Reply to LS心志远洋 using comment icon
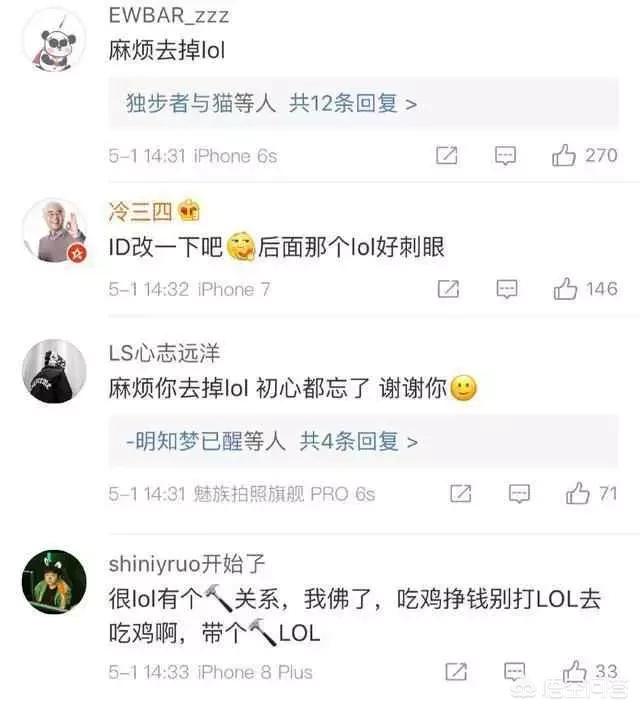This screenshot has height=710, width=640. [518, 493]
